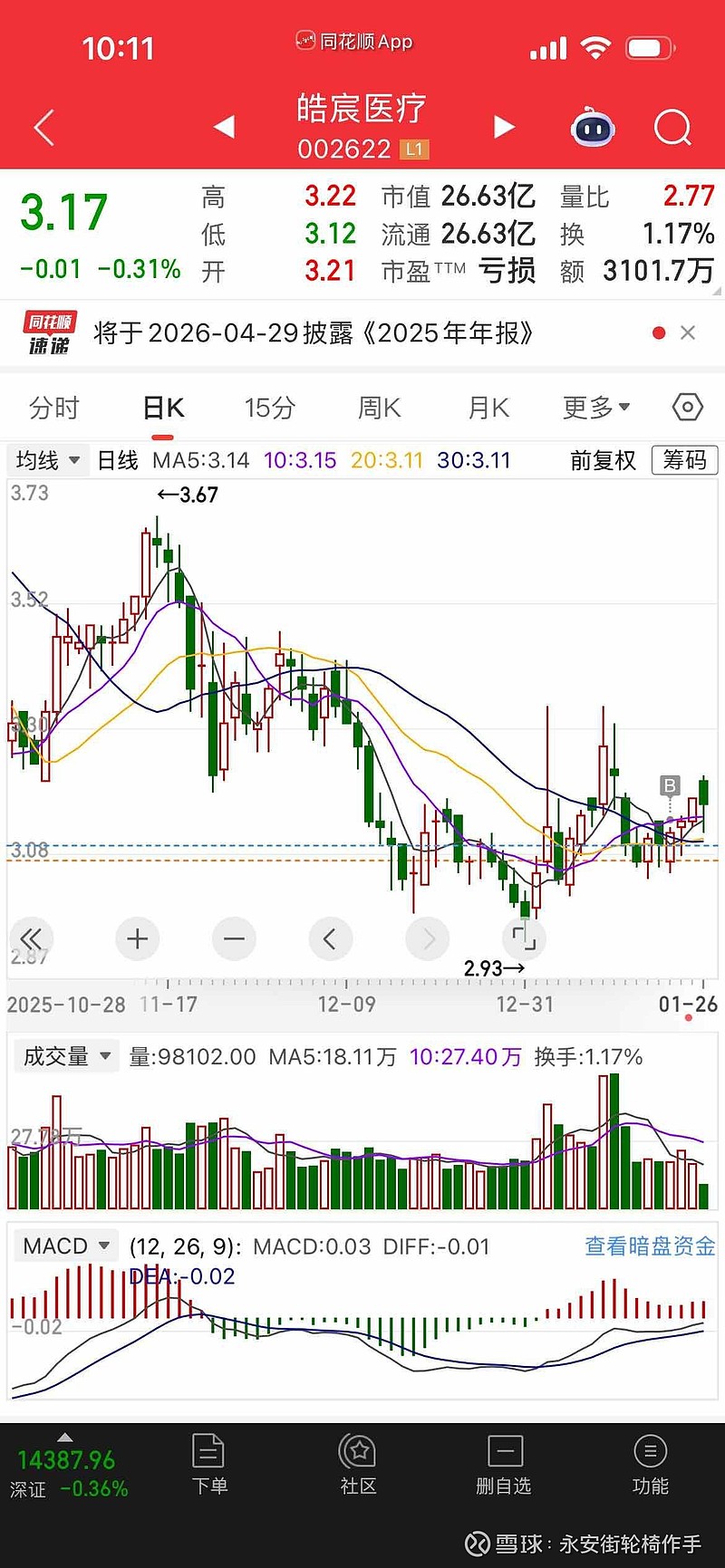
Task: Toggle 前复权 price adjustment mode
Action: pyautogui.click(x=602, y=460)
